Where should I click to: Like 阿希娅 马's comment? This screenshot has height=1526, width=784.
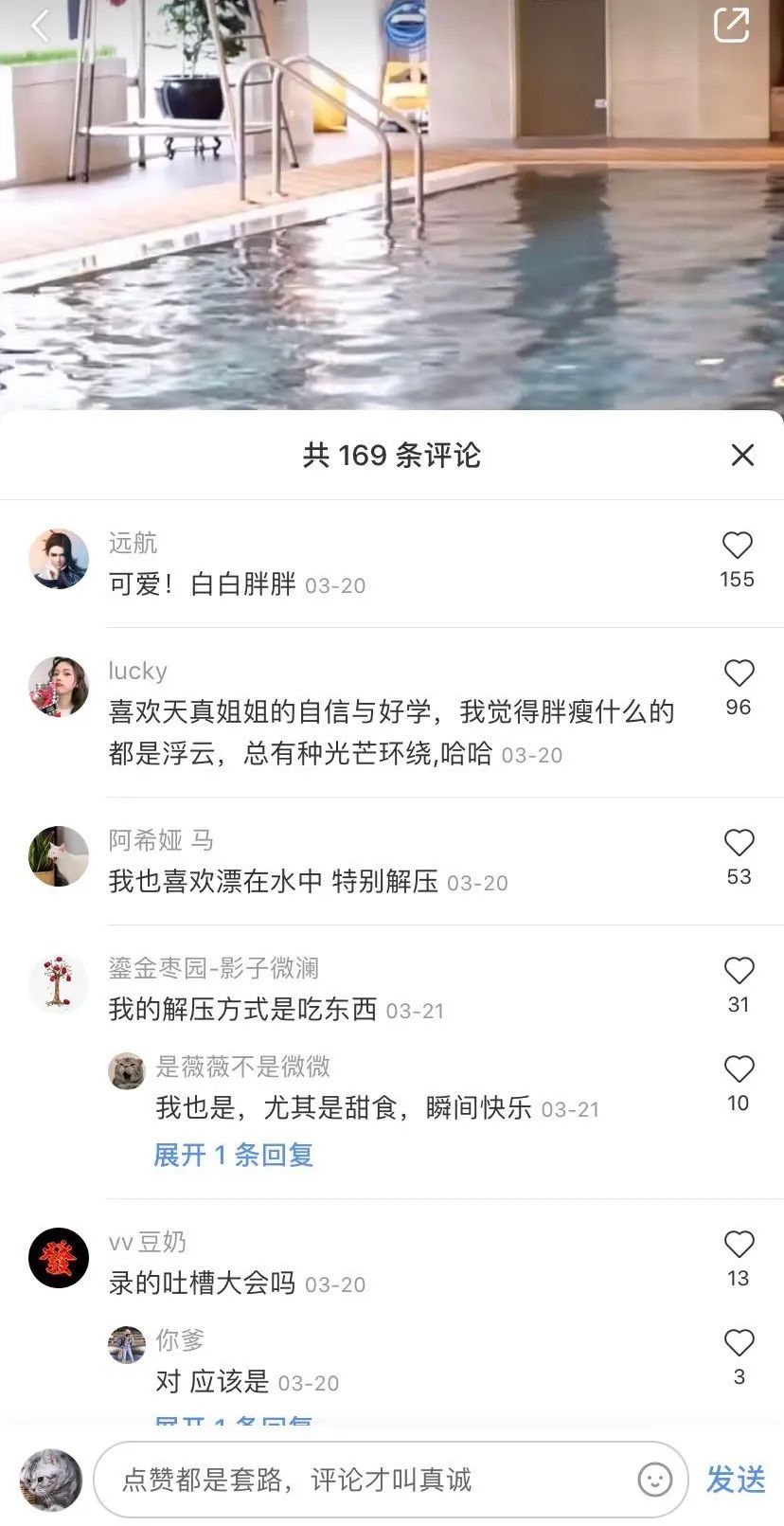click(739, 843)
